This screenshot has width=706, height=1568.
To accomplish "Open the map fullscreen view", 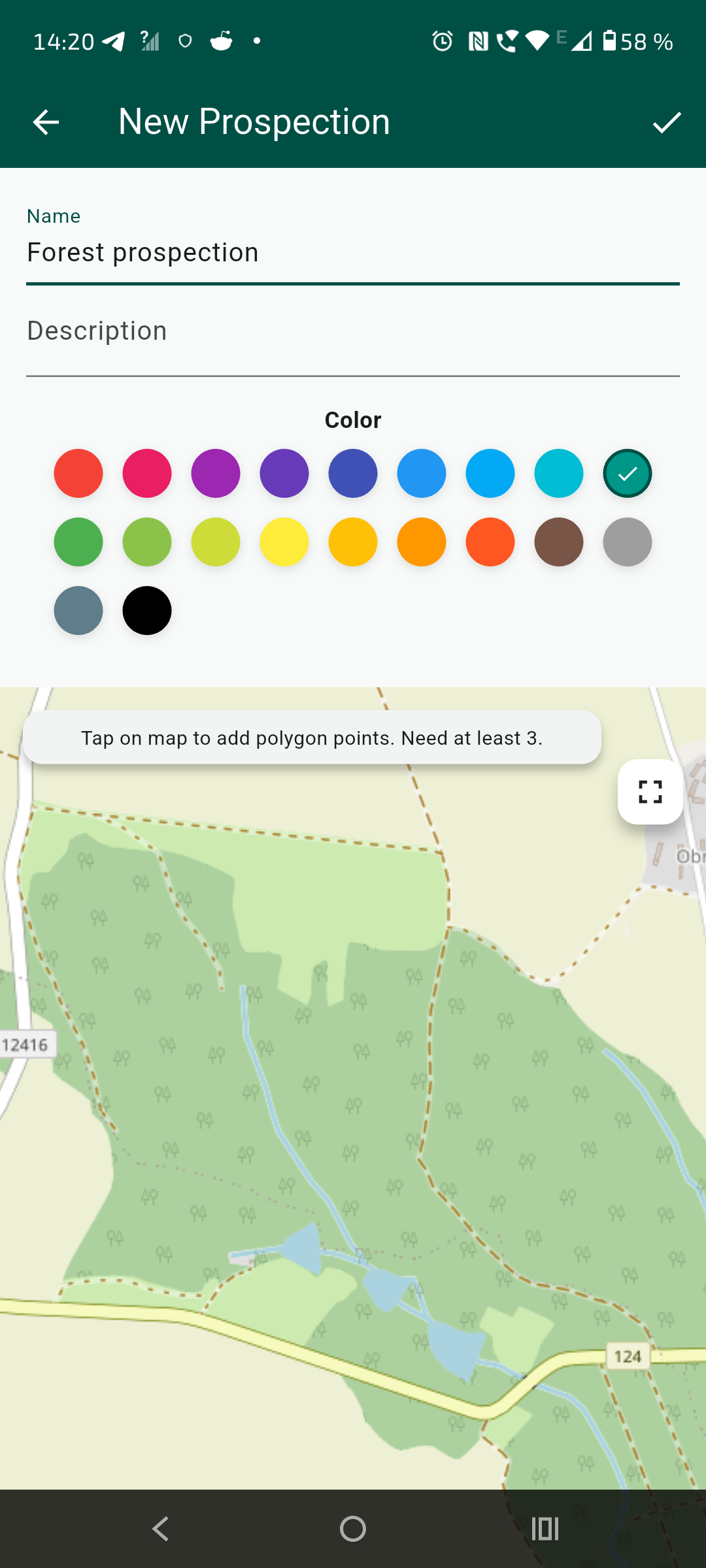I will pyautogui.click(x=649, y=791).
